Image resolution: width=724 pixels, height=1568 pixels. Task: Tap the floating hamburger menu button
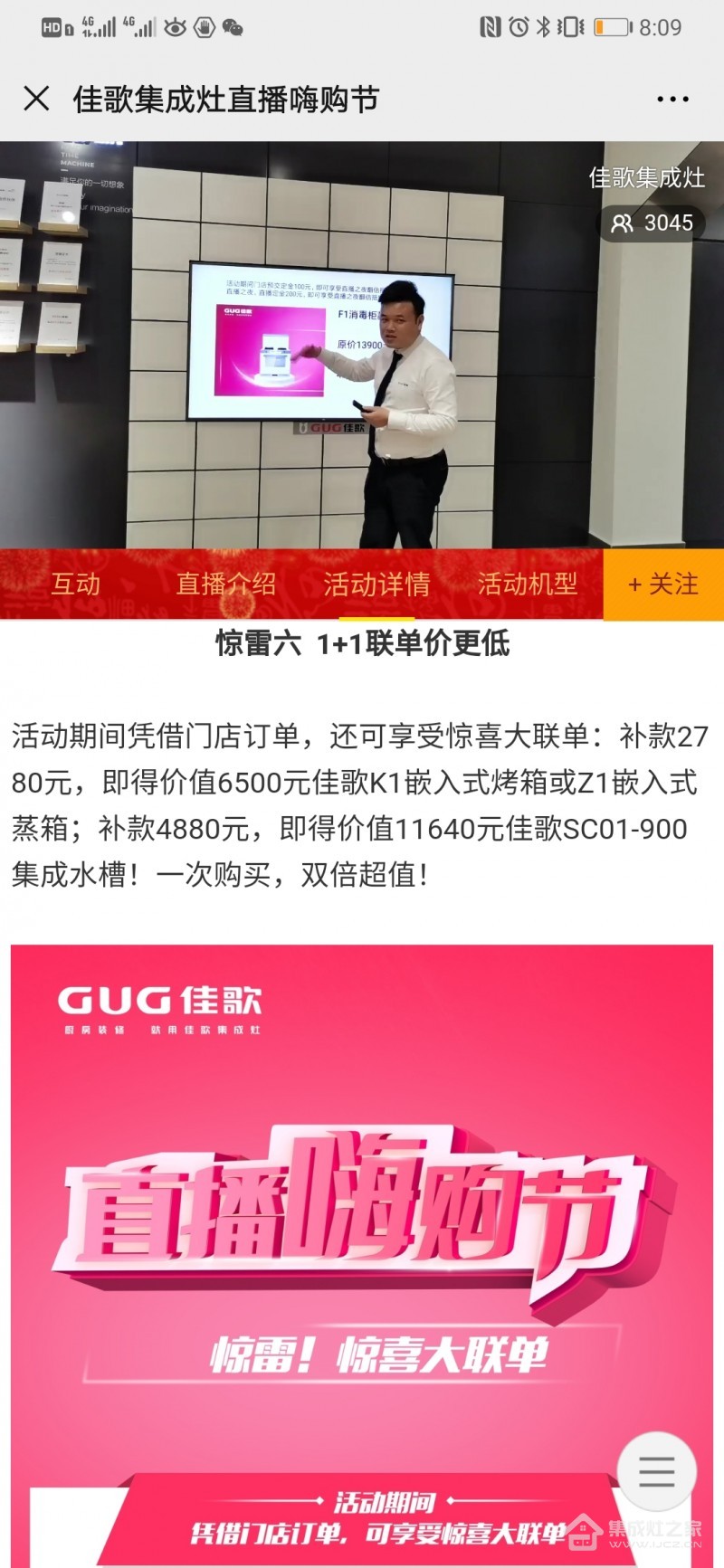656,1472
